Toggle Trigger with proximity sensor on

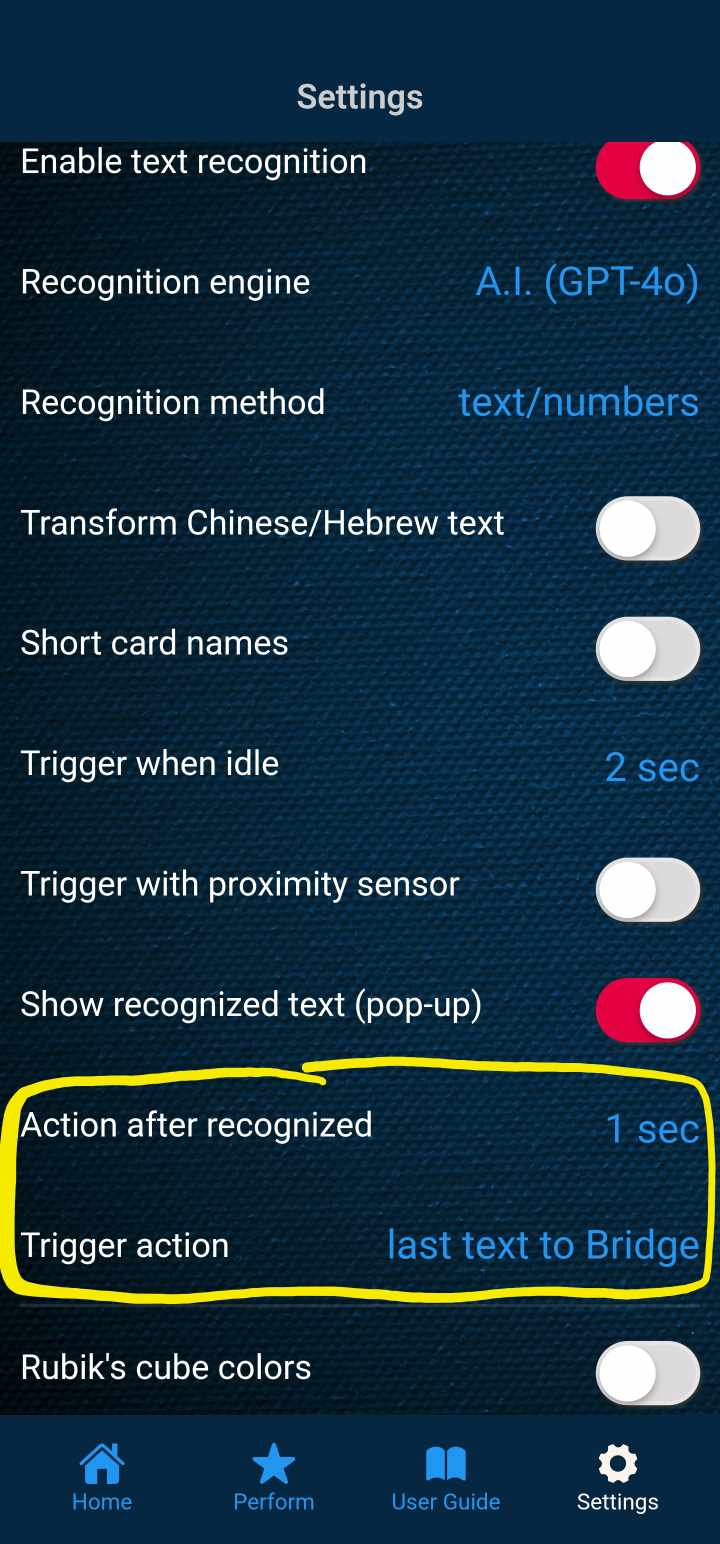tap(647, 889)
